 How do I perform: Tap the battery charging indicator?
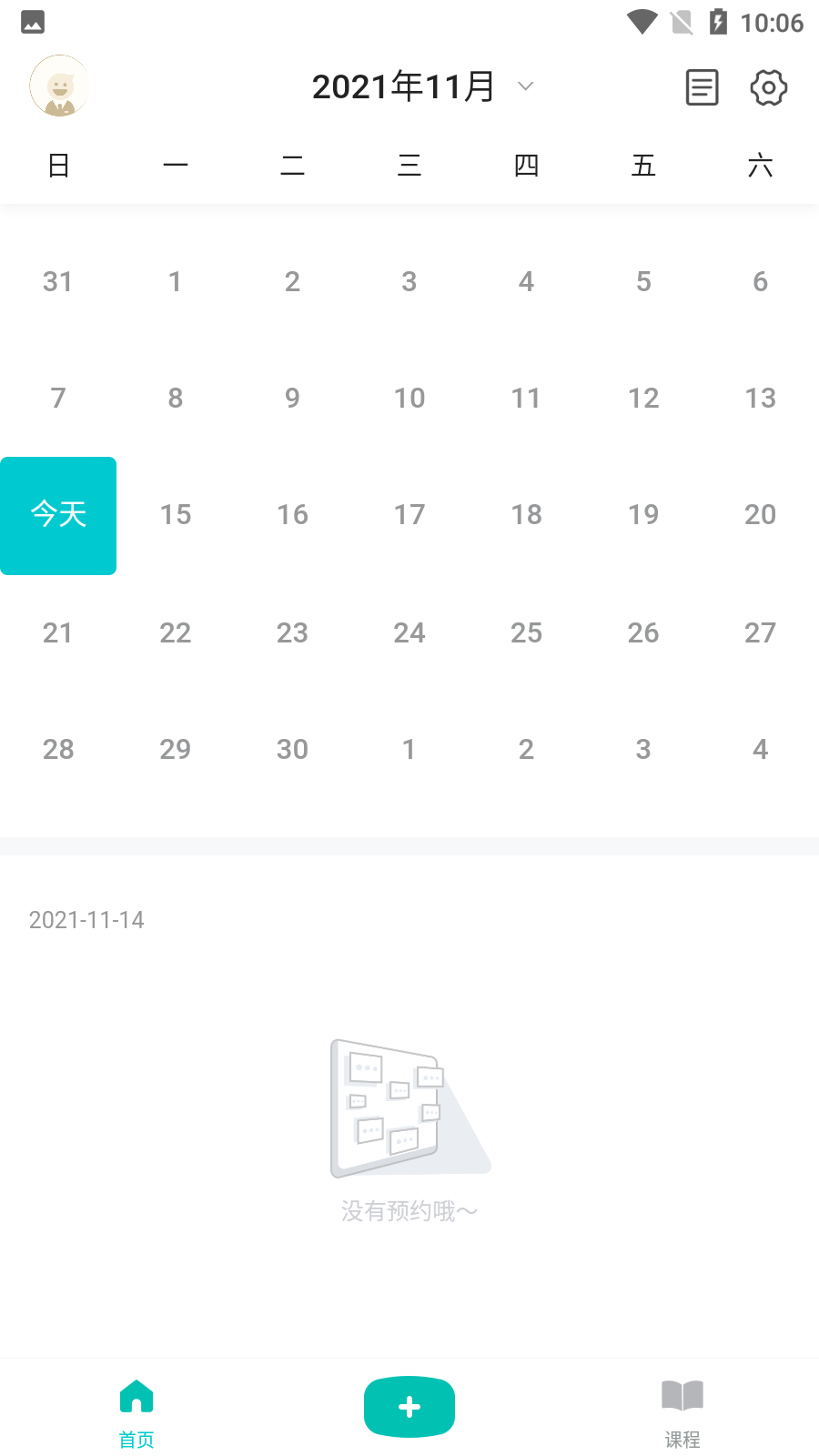[x=718, y=22]
